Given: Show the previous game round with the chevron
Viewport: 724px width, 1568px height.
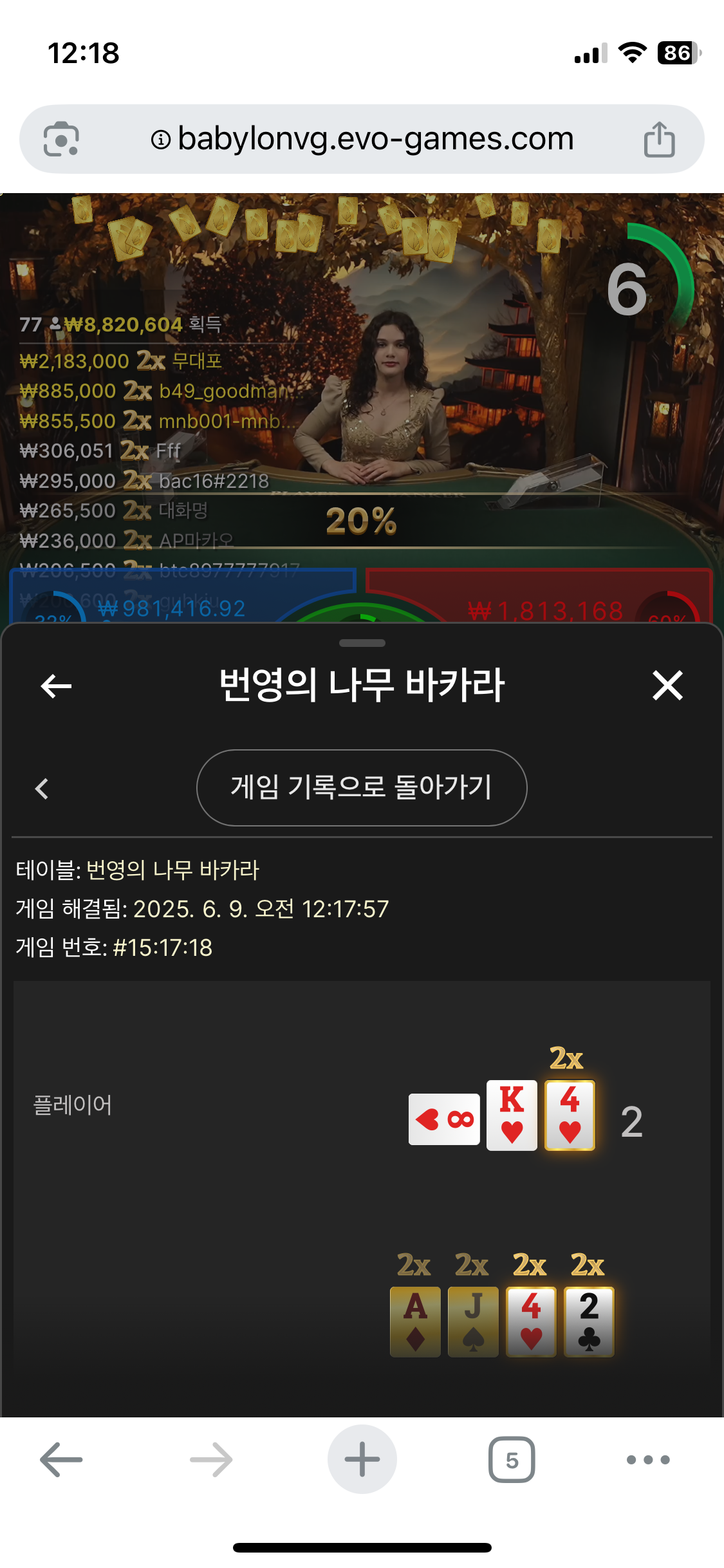Looking at the screenshot, I should point(42,789).
